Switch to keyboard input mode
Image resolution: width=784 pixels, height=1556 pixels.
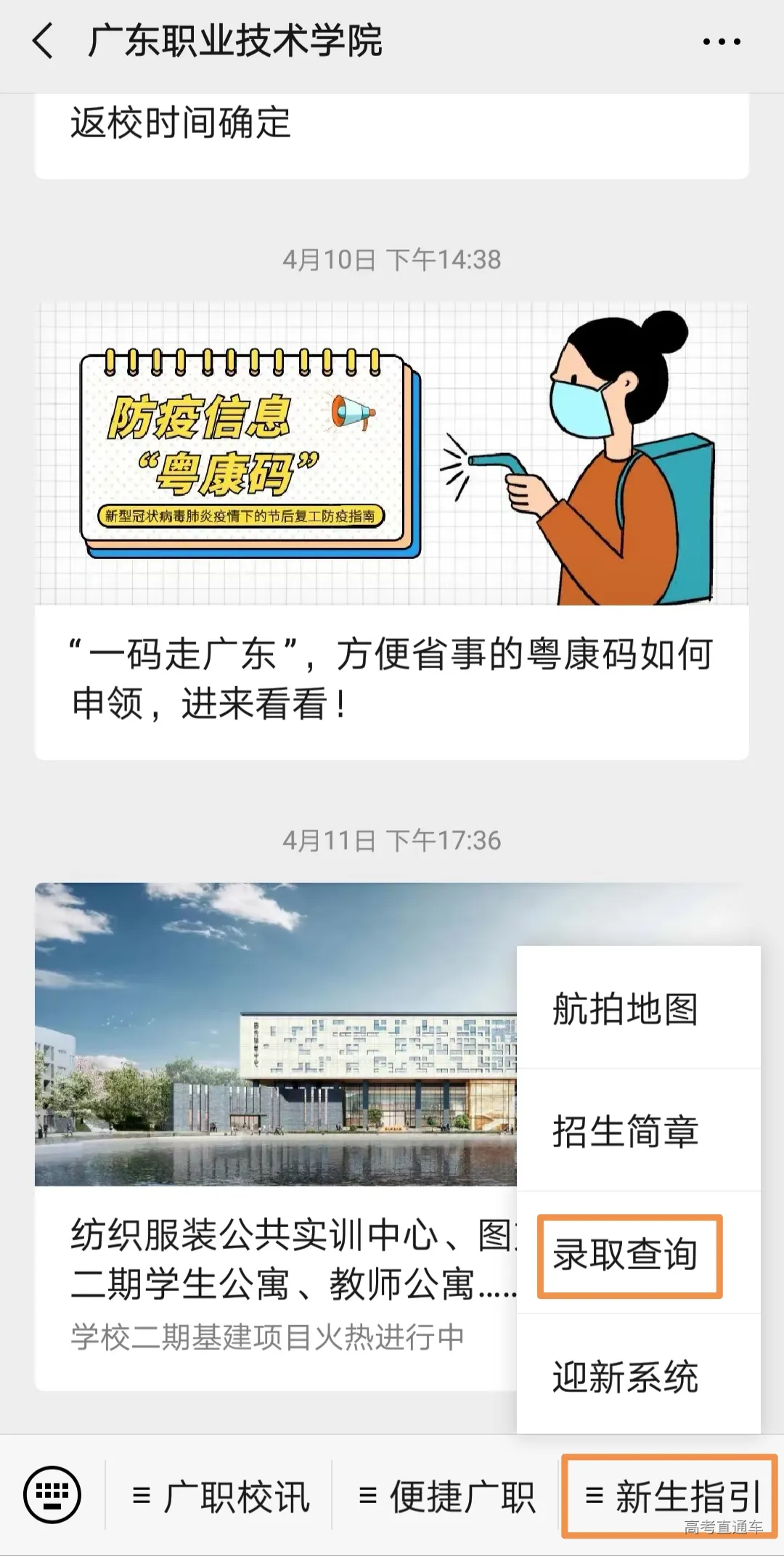52,1495
